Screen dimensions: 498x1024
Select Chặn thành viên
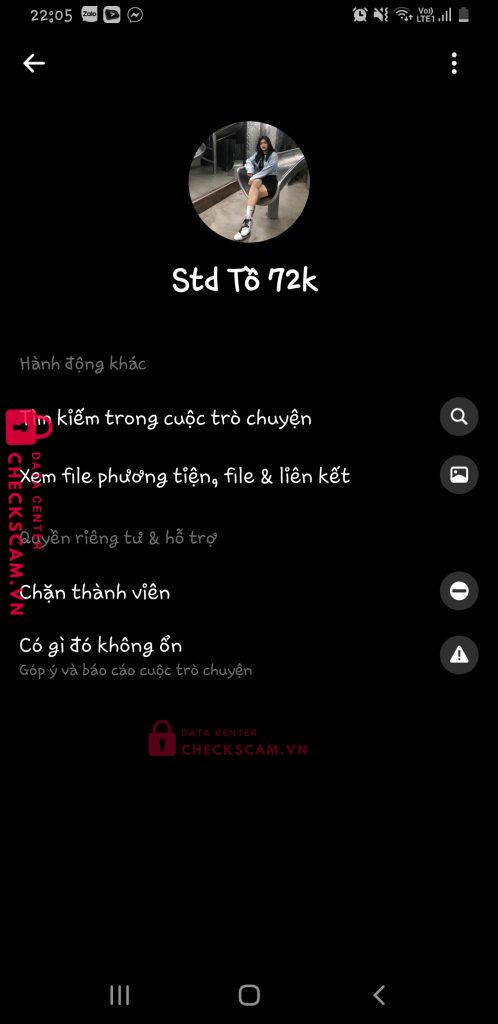point(249,592)
